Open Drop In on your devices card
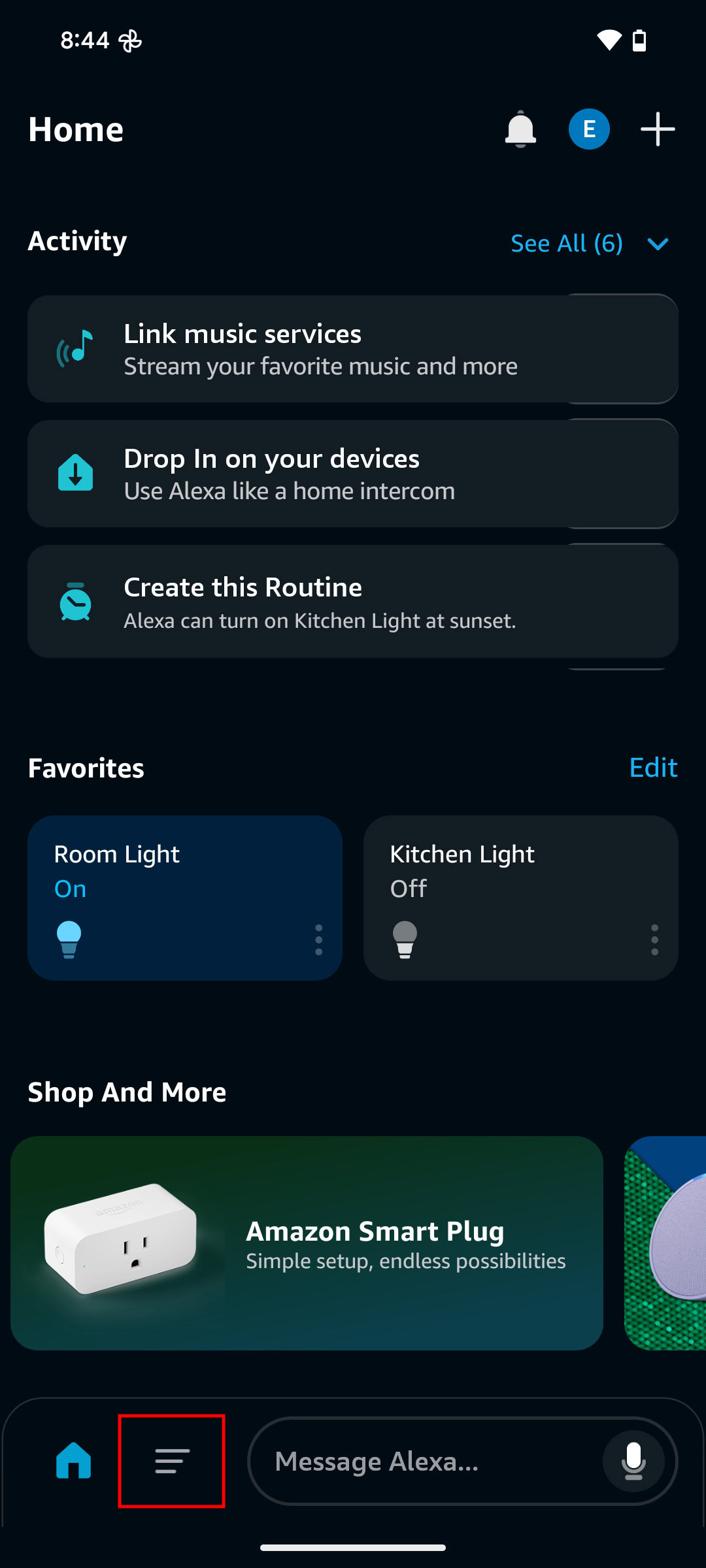The height and width of the screenshot is (1568, 706). [x=353, y=474]
